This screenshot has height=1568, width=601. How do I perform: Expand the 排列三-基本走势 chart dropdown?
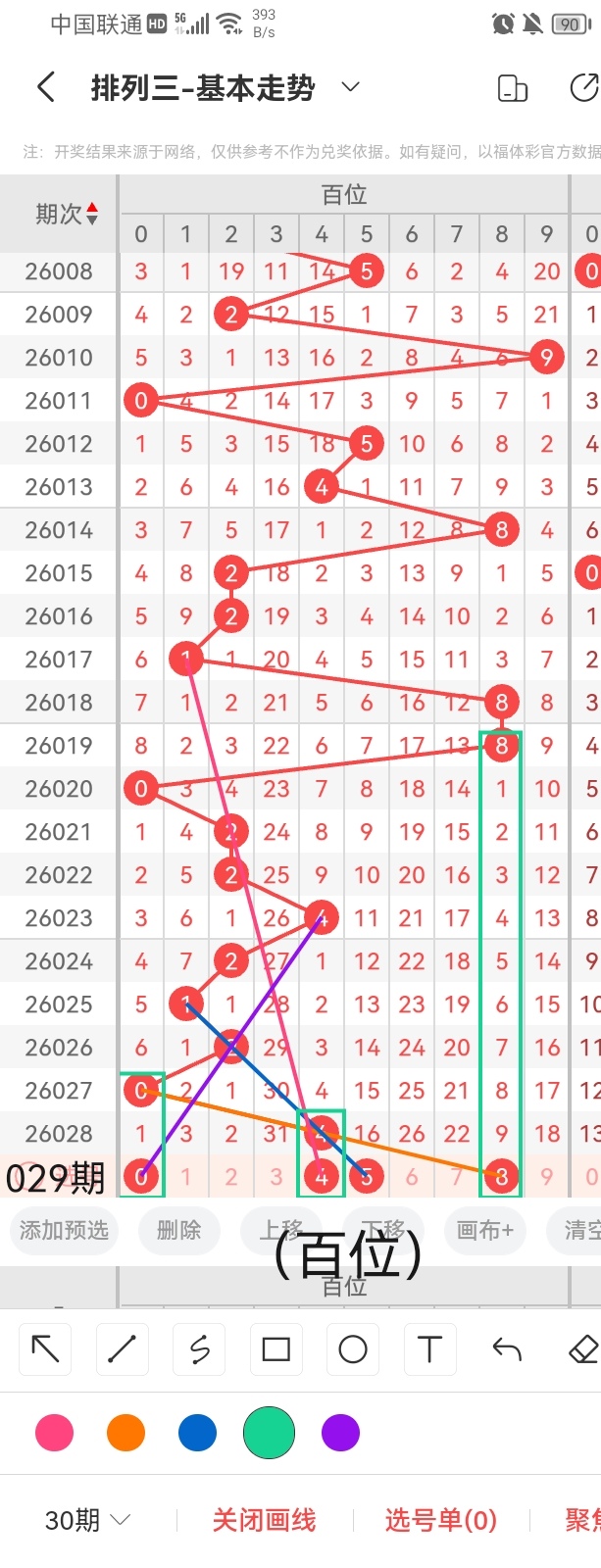click(x=350, y=87)
